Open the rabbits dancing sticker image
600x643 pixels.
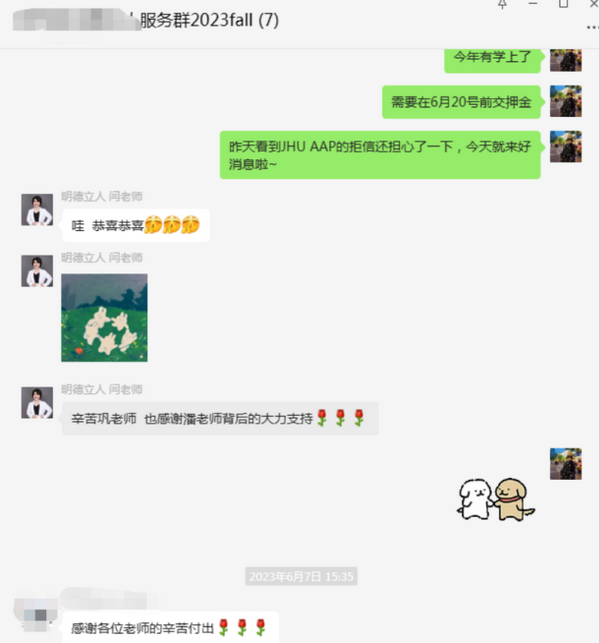[104, 317]
